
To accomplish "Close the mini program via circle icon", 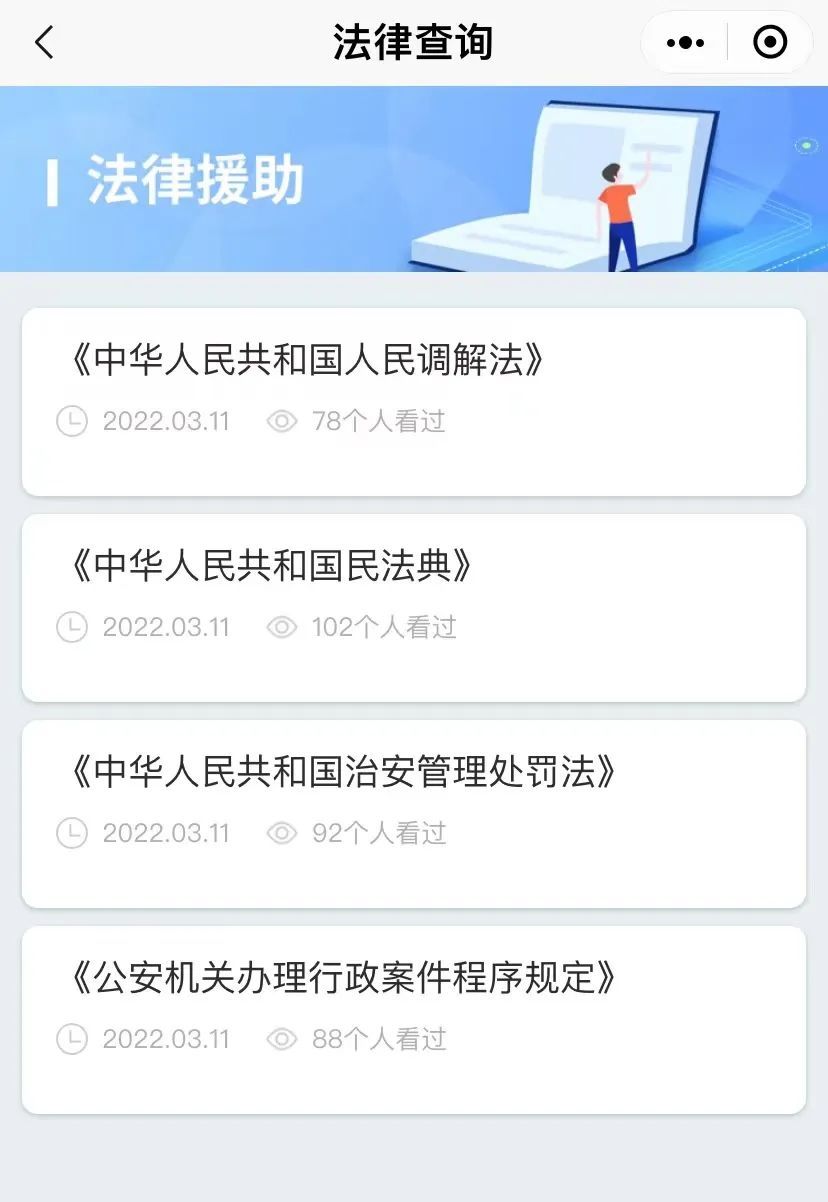I will click(x=769, y=43).
